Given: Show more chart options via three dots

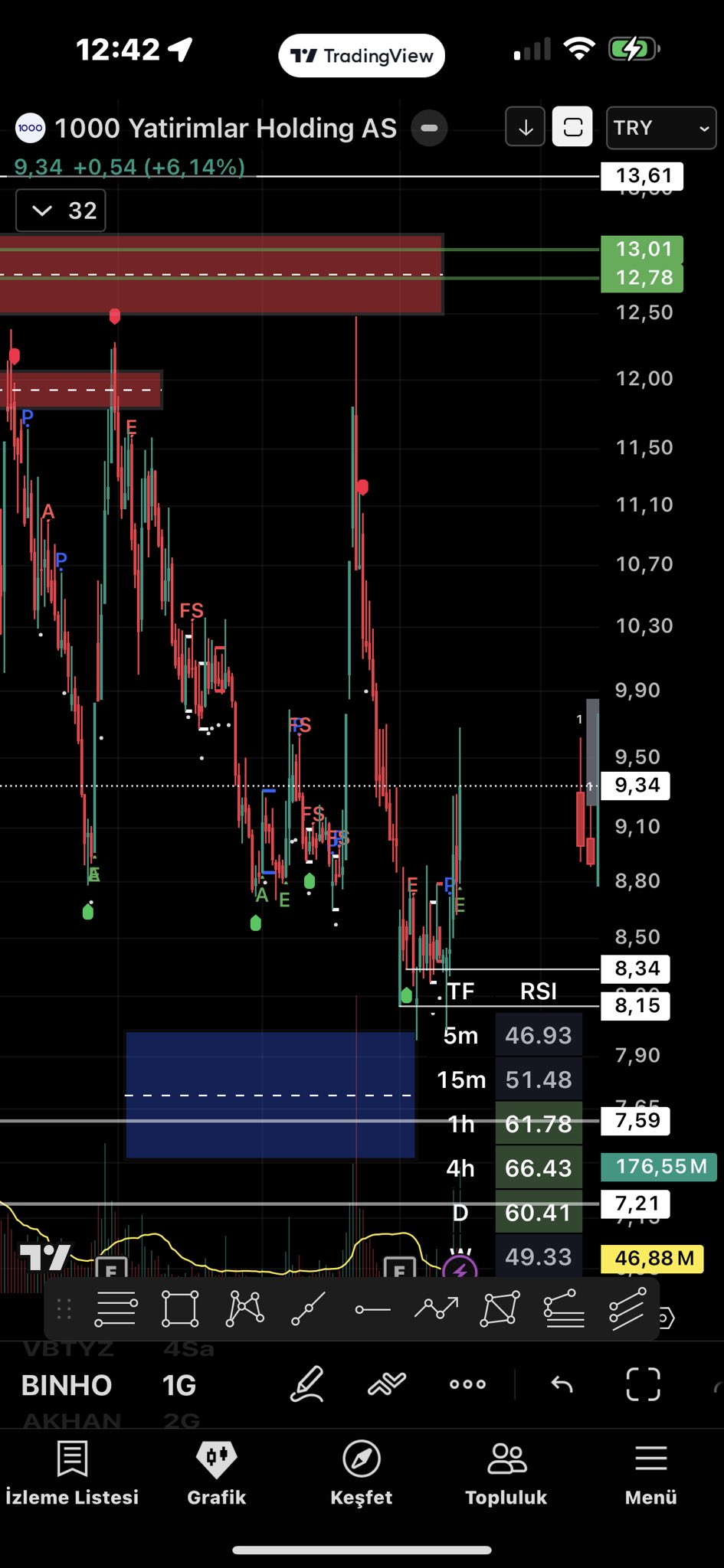Looking at the screenshot, I should [467, 1384].
